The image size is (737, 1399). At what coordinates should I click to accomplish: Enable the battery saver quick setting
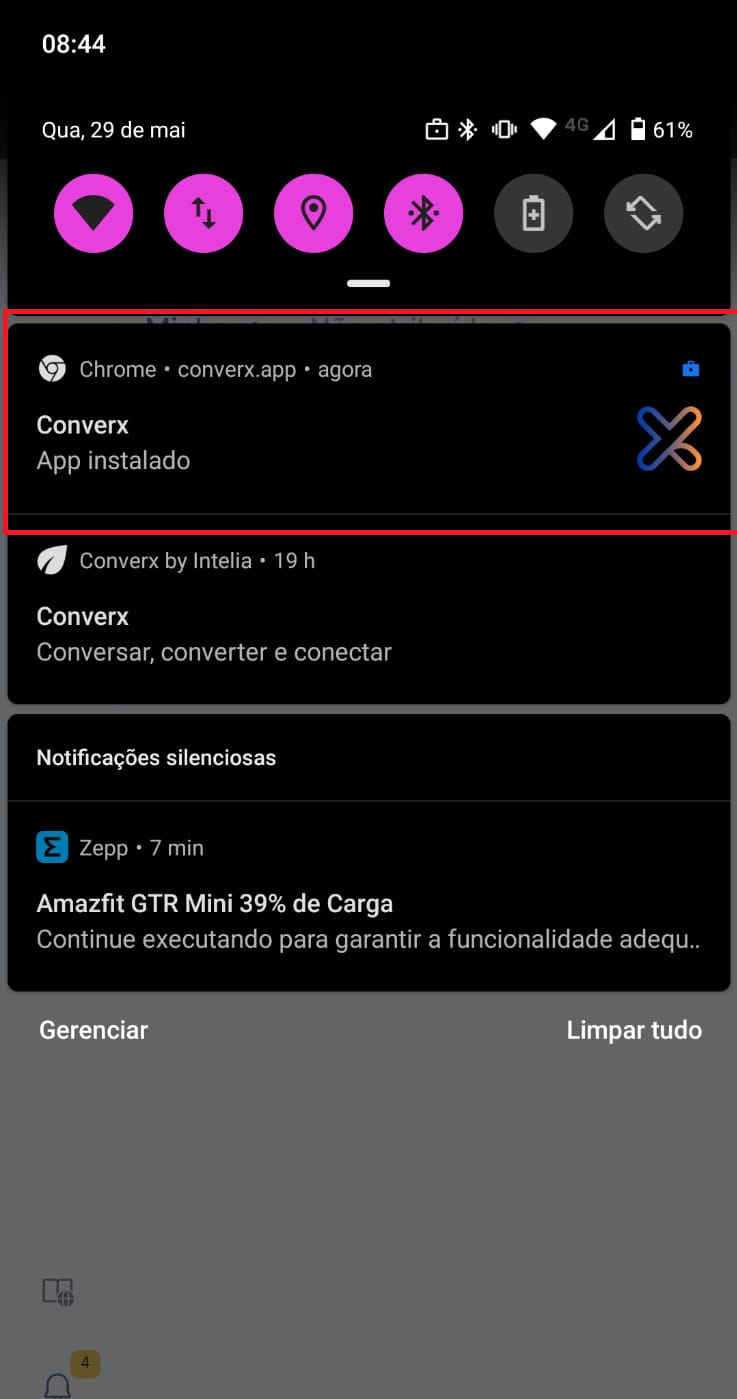tap(533, 213)
